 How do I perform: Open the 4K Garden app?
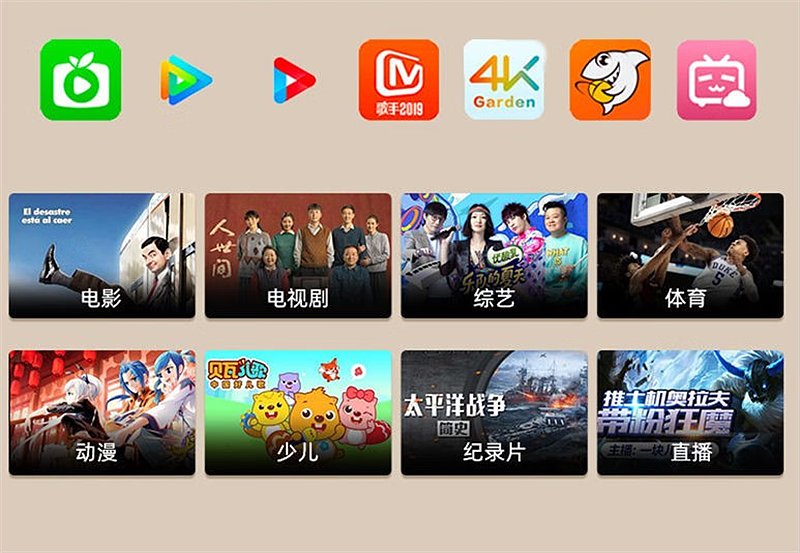point(504,80)
